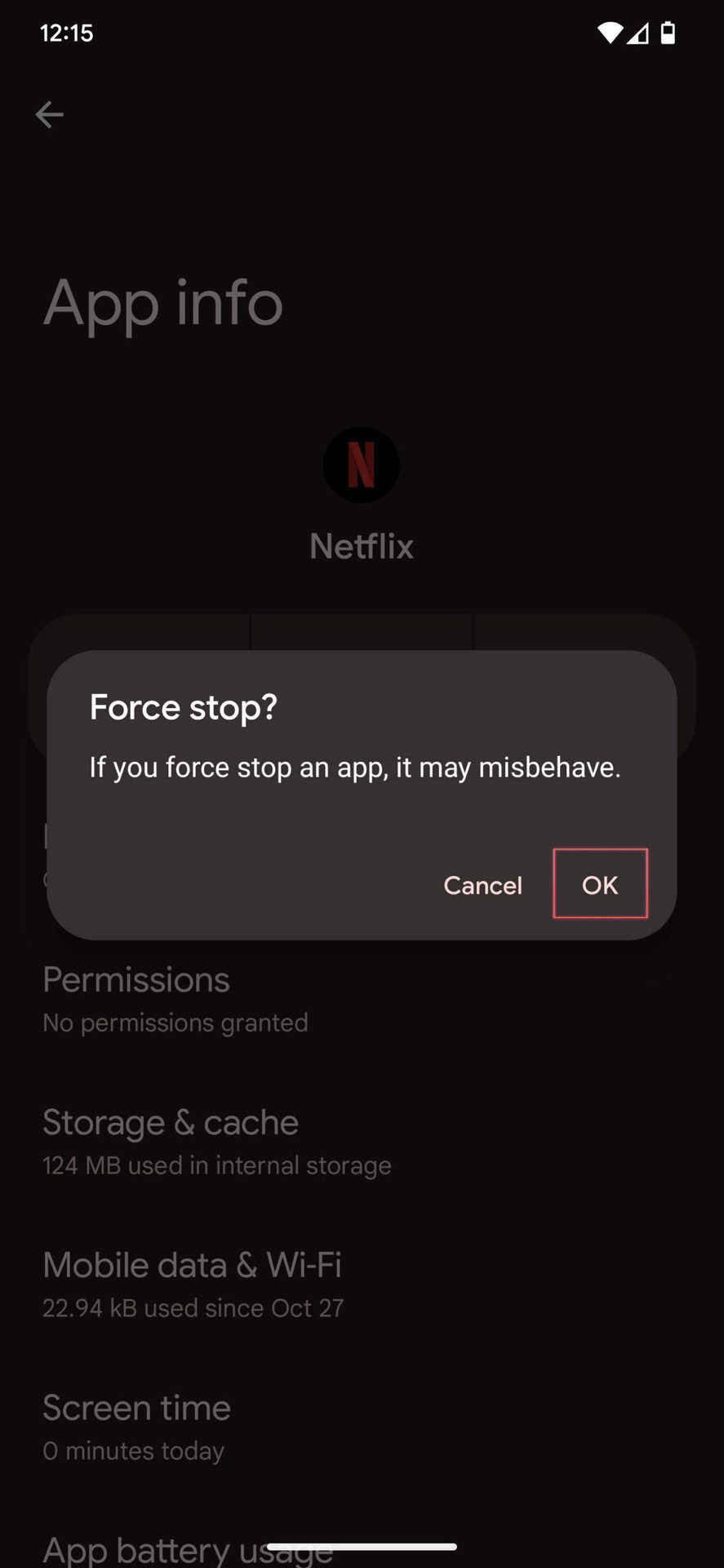The image size is (724, 1568).
Task: Cancel the force stop dialog
Action: coord(482,885)
